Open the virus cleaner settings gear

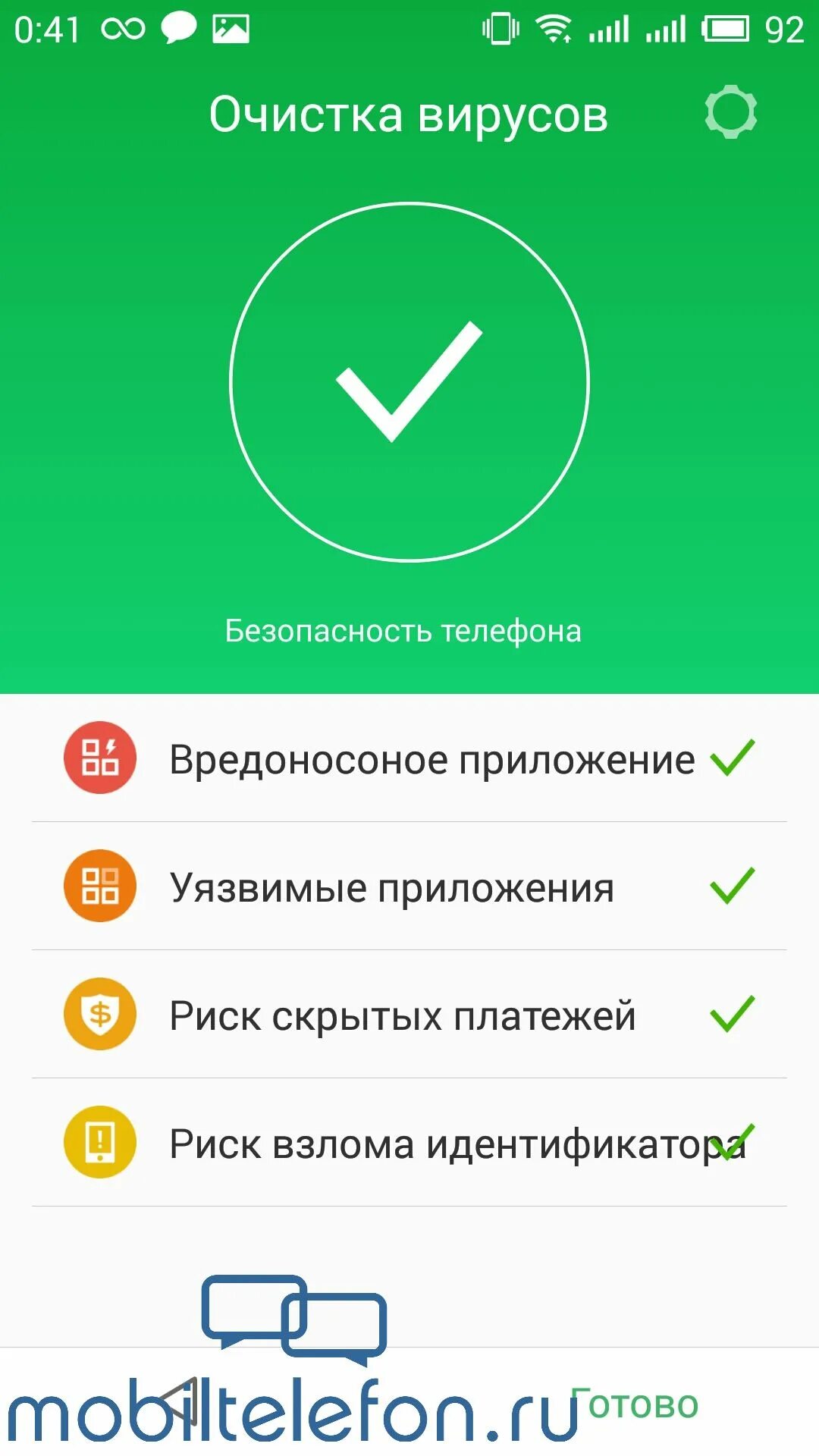click(x=730, y=112)
